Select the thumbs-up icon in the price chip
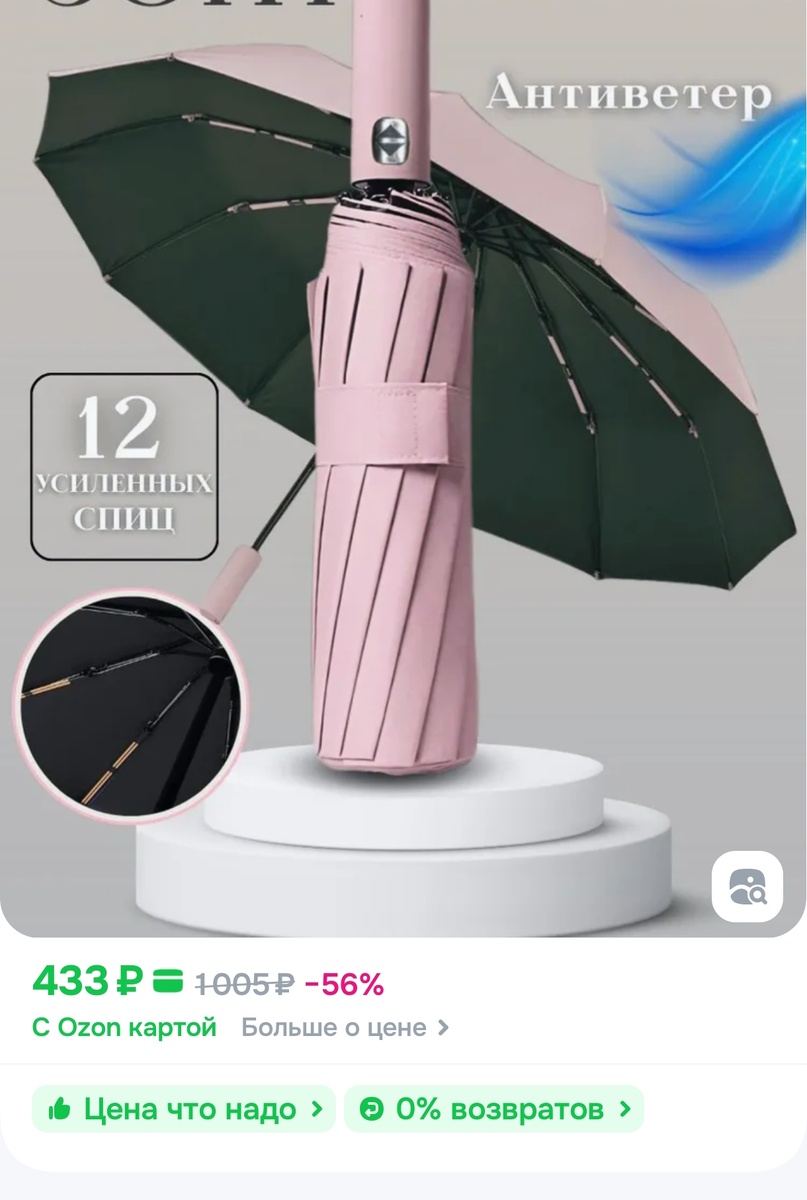Screen dimensions: 807x1200 59,1108
